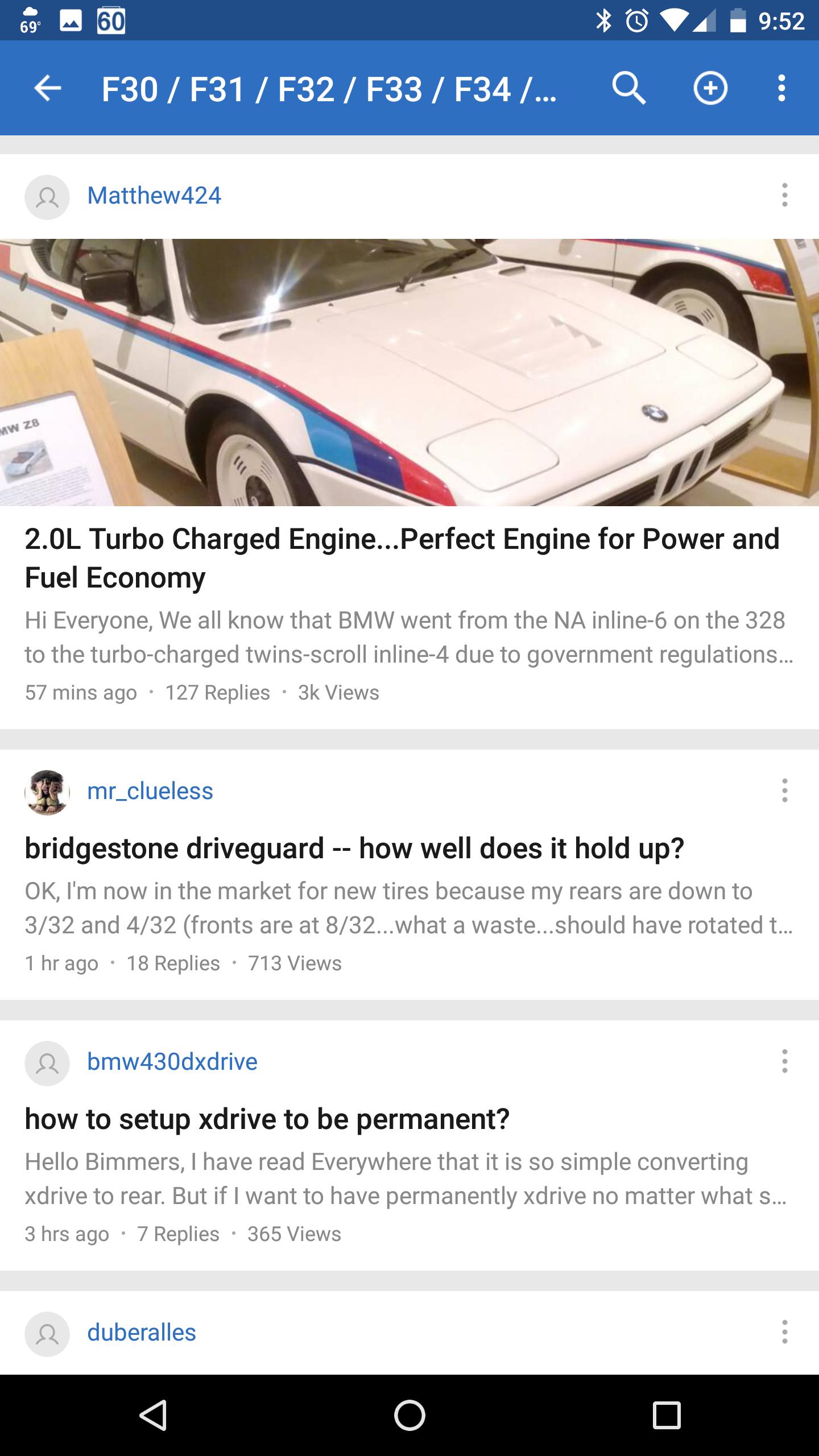Open options for mr_clueless's thread
819x1456 pixels.
784,791
